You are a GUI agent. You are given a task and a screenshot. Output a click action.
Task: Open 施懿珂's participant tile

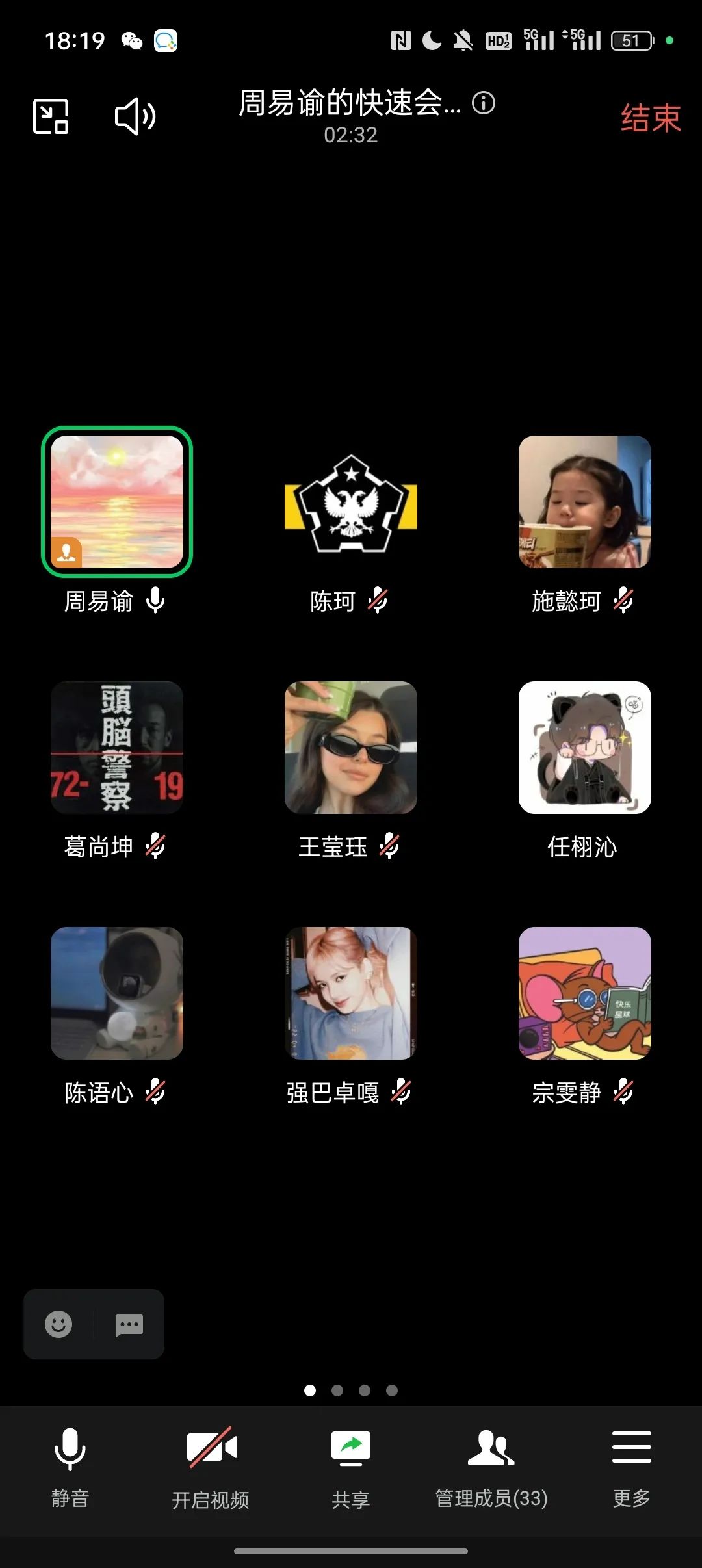click(x=585, y=502)
